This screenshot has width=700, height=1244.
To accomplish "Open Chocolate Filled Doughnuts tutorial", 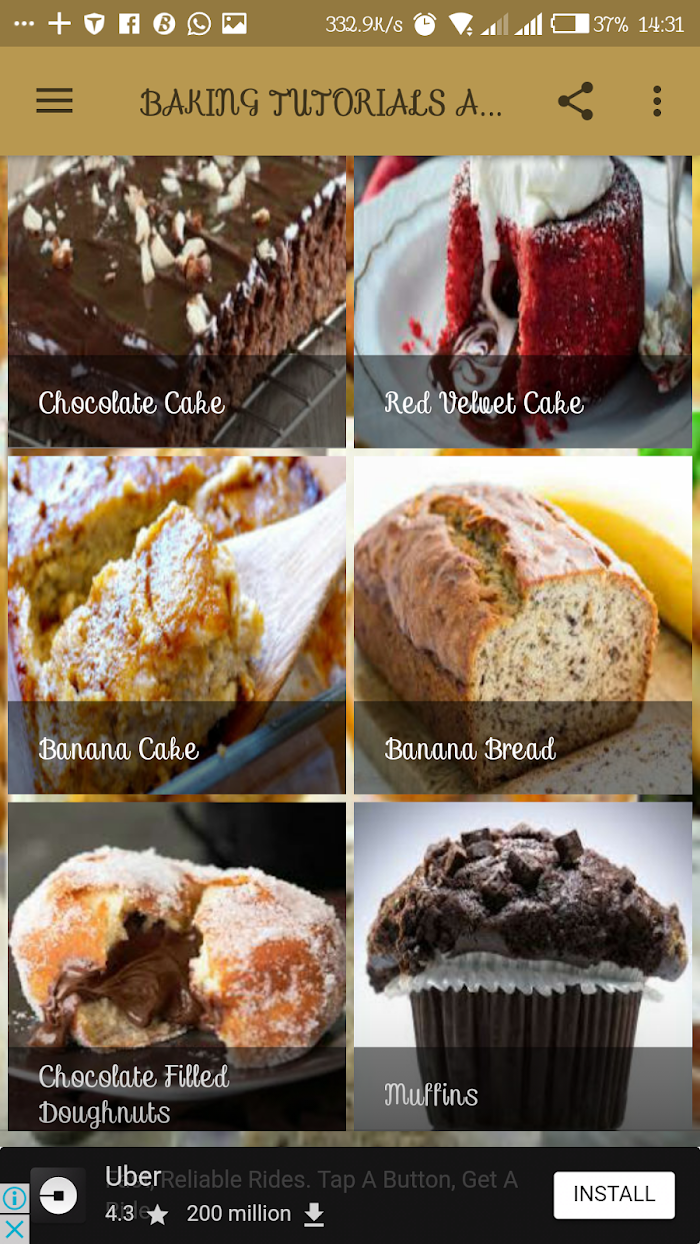I will [177, 967].
